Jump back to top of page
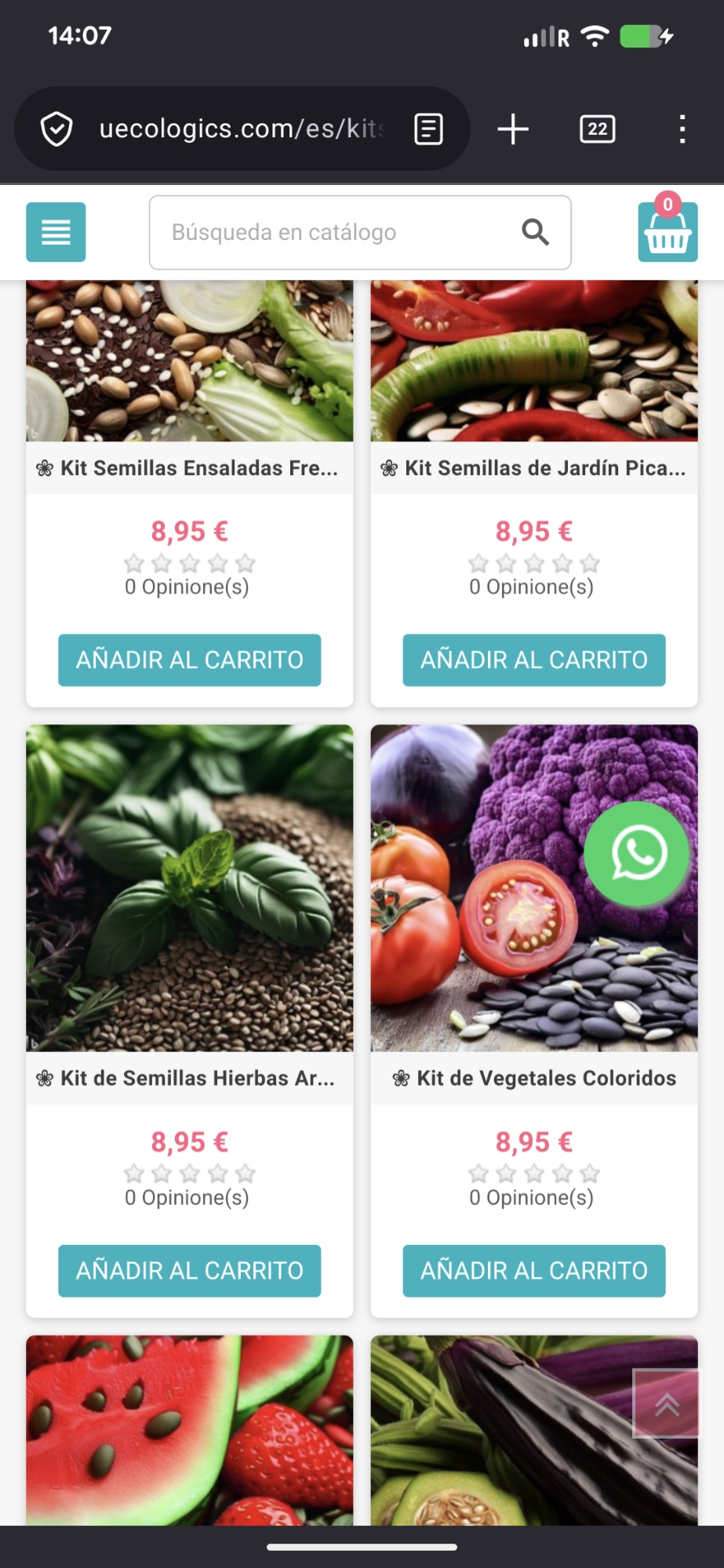This screenshot has height=1568, width=724. pyautogui.click(x=666, y=1403)
